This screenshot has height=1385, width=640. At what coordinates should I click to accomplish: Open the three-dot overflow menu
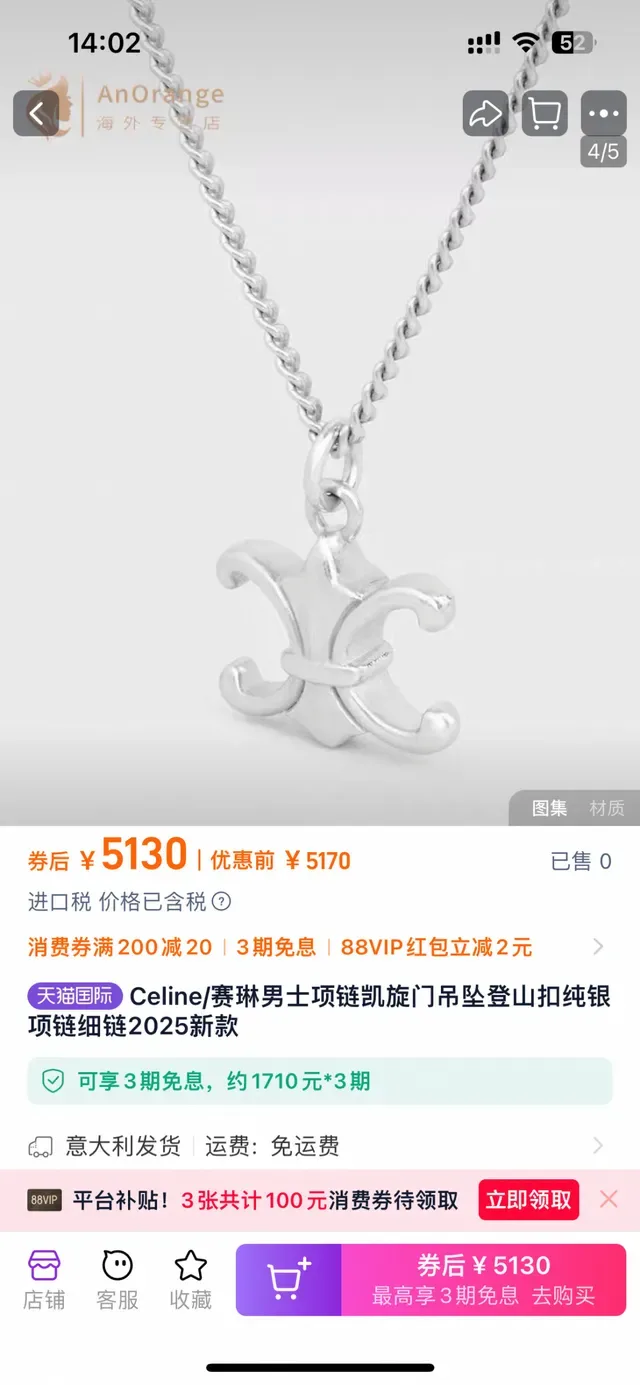tap(604, 113)
